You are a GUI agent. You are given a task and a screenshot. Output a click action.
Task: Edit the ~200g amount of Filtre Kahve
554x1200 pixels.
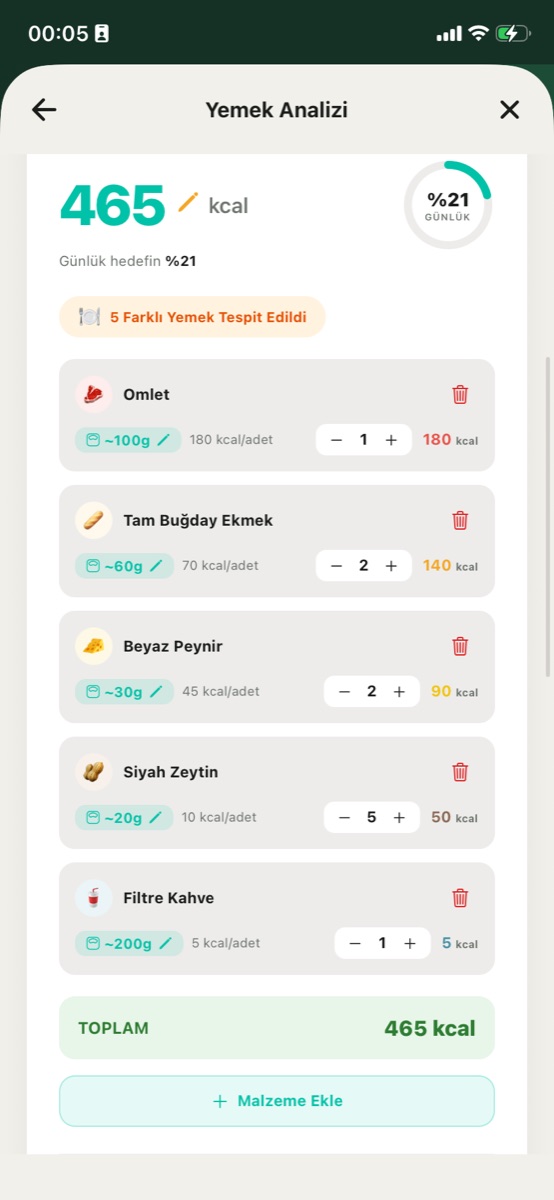coord(129,944)
